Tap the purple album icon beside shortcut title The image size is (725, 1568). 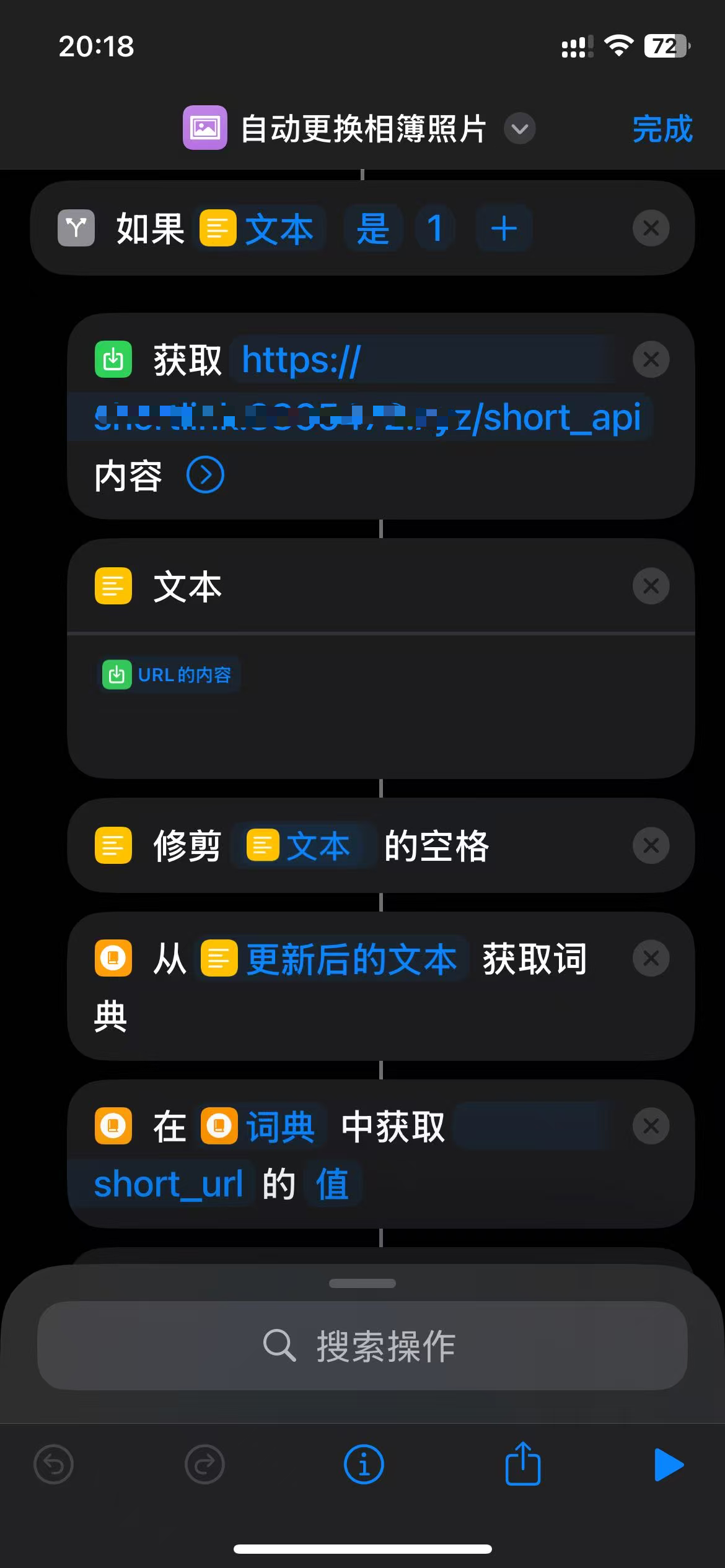click(x=204, y=128)
